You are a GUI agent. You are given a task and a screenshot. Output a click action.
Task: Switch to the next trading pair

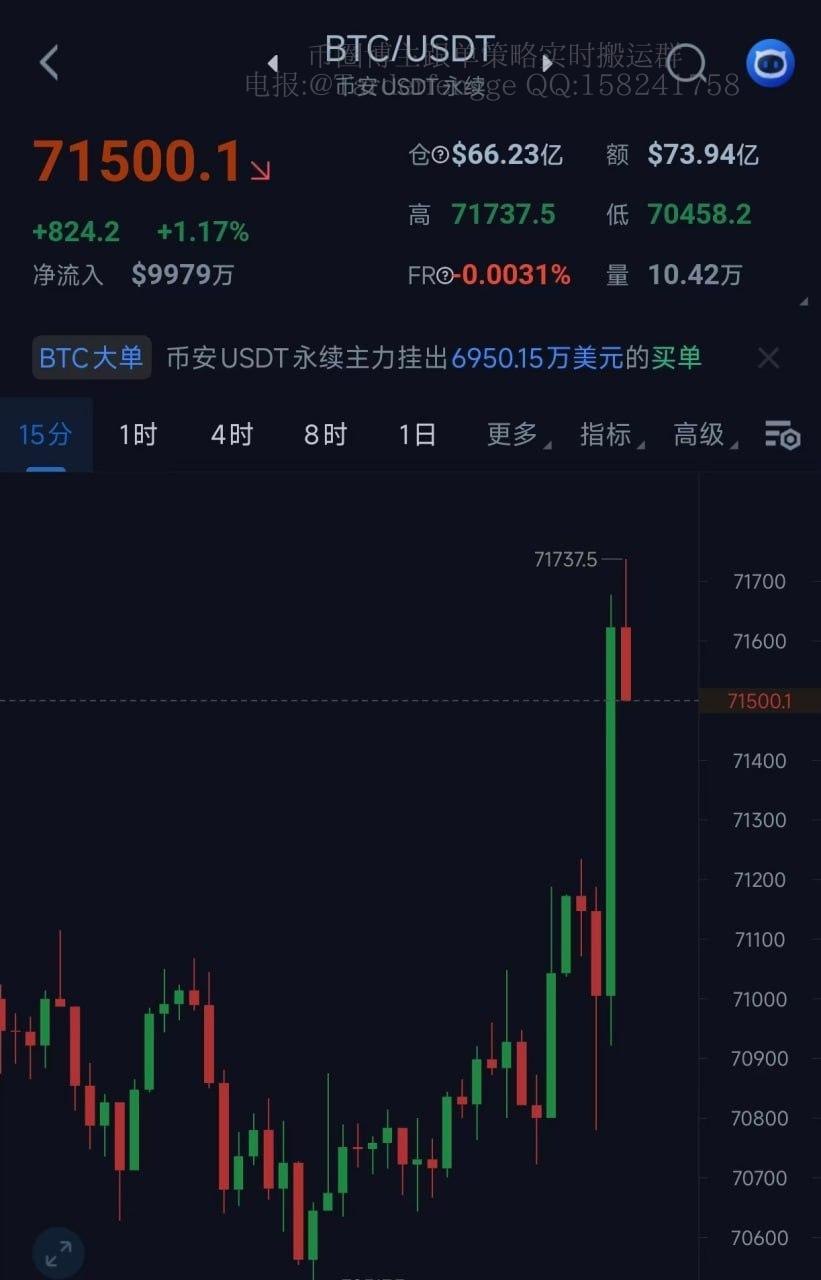click(547, 64)
